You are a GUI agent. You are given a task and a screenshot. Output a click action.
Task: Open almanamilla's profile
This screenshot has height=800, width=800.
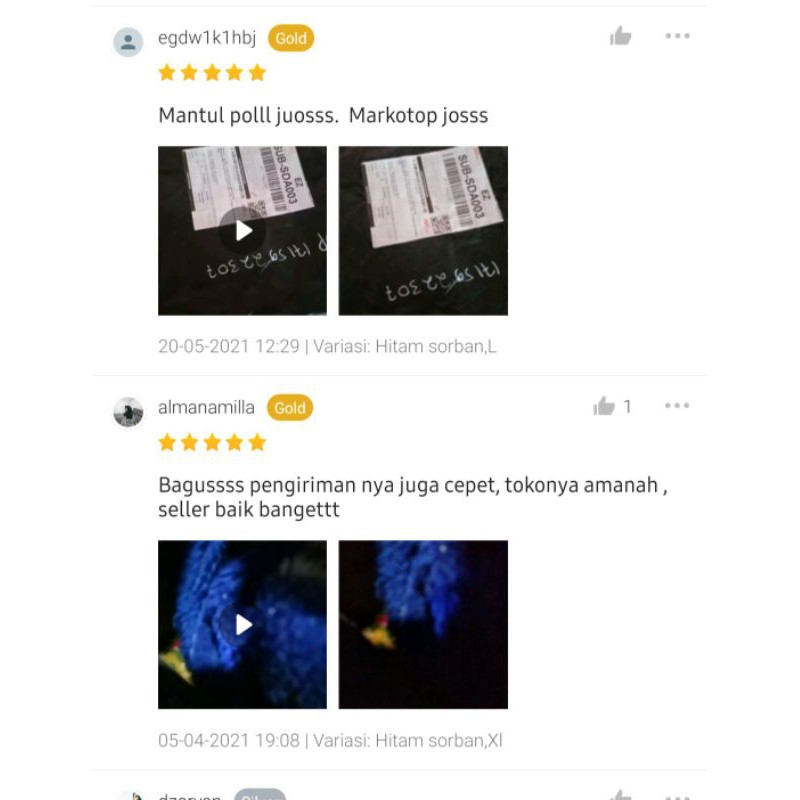click(128, 411)
